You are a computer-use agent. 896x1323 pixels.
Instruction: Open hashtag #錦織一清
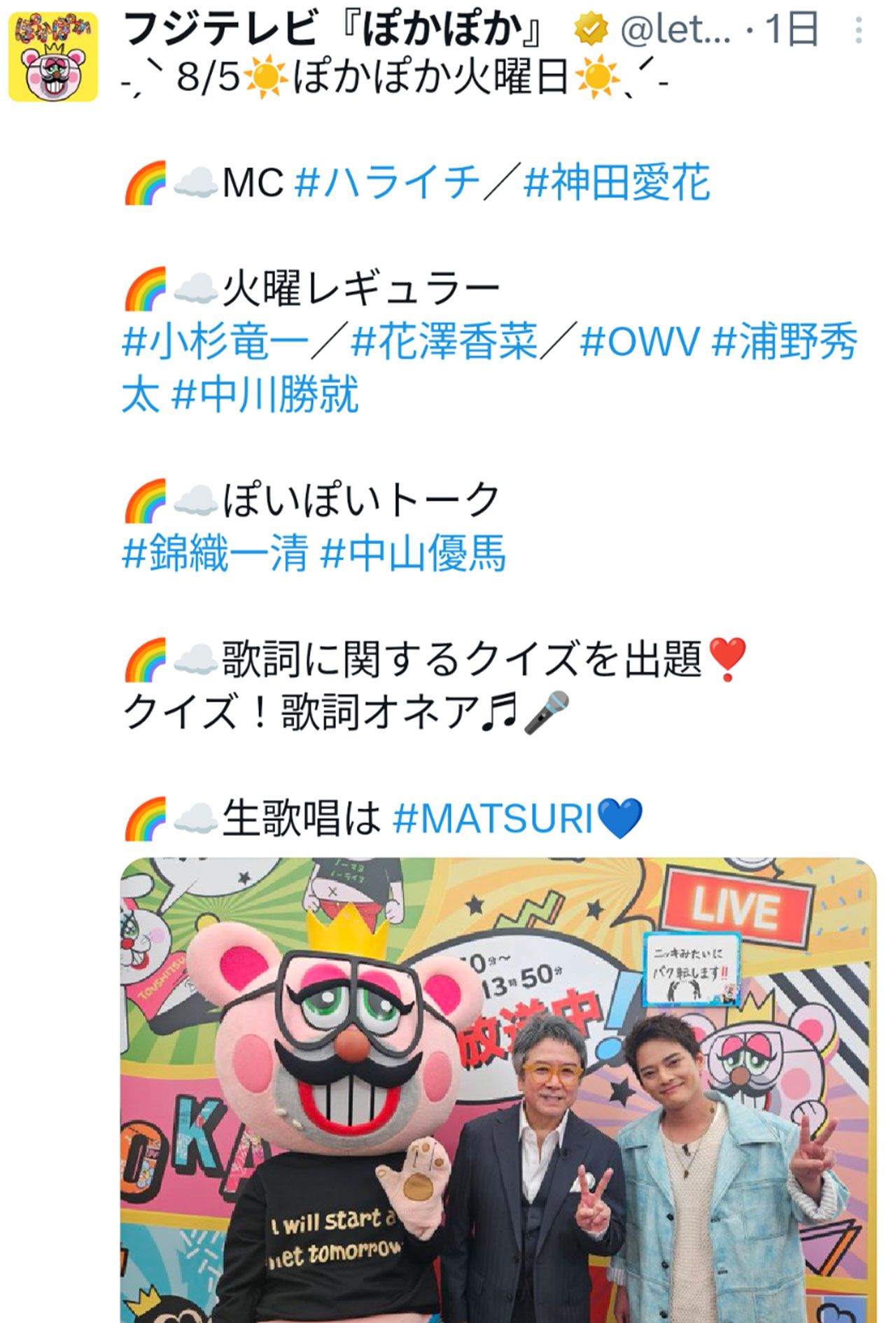pos(216,554)
